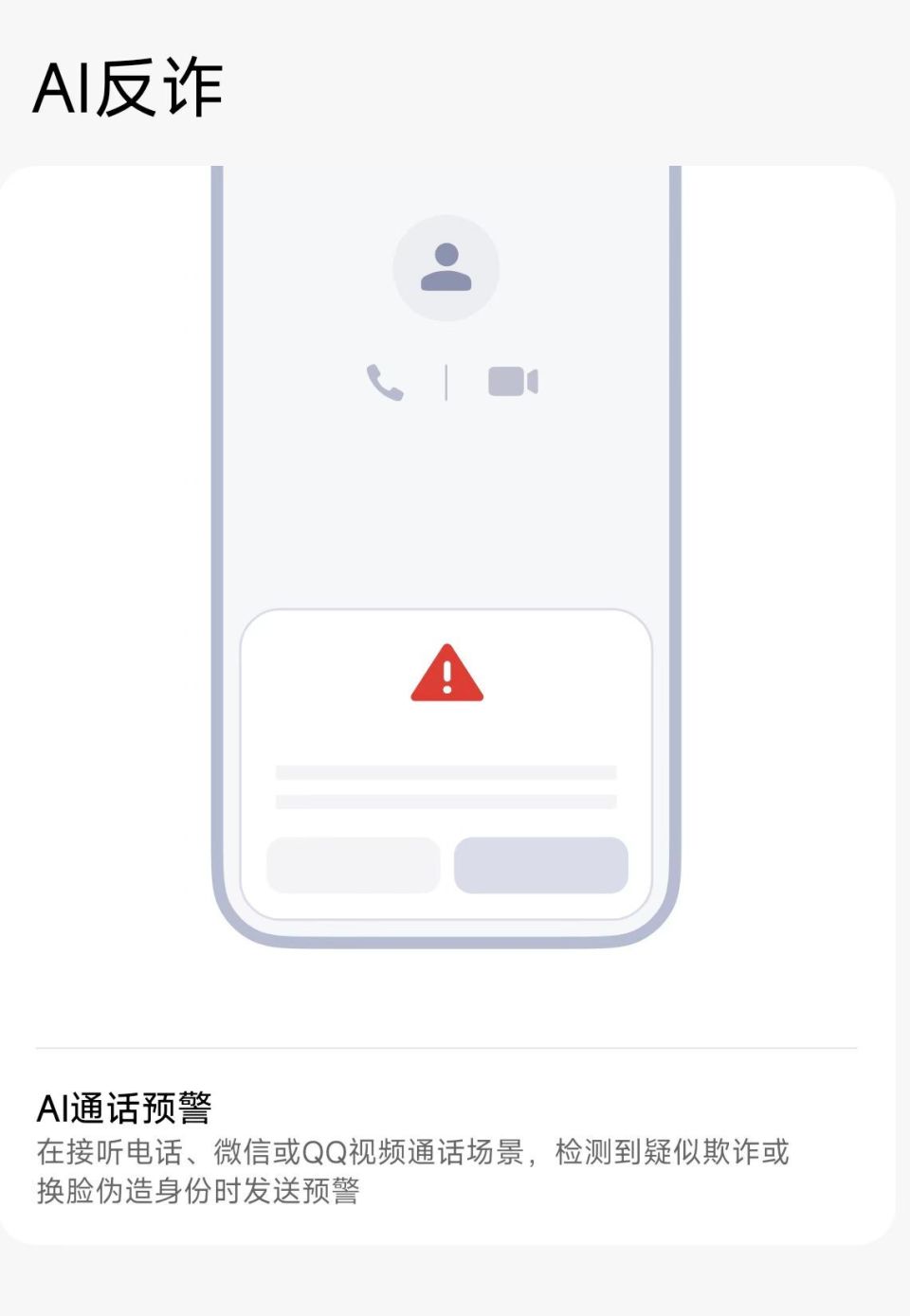Click the first gray placeholder text line
The width and height of the screenshot is (910, 1316).
point(446,771)
